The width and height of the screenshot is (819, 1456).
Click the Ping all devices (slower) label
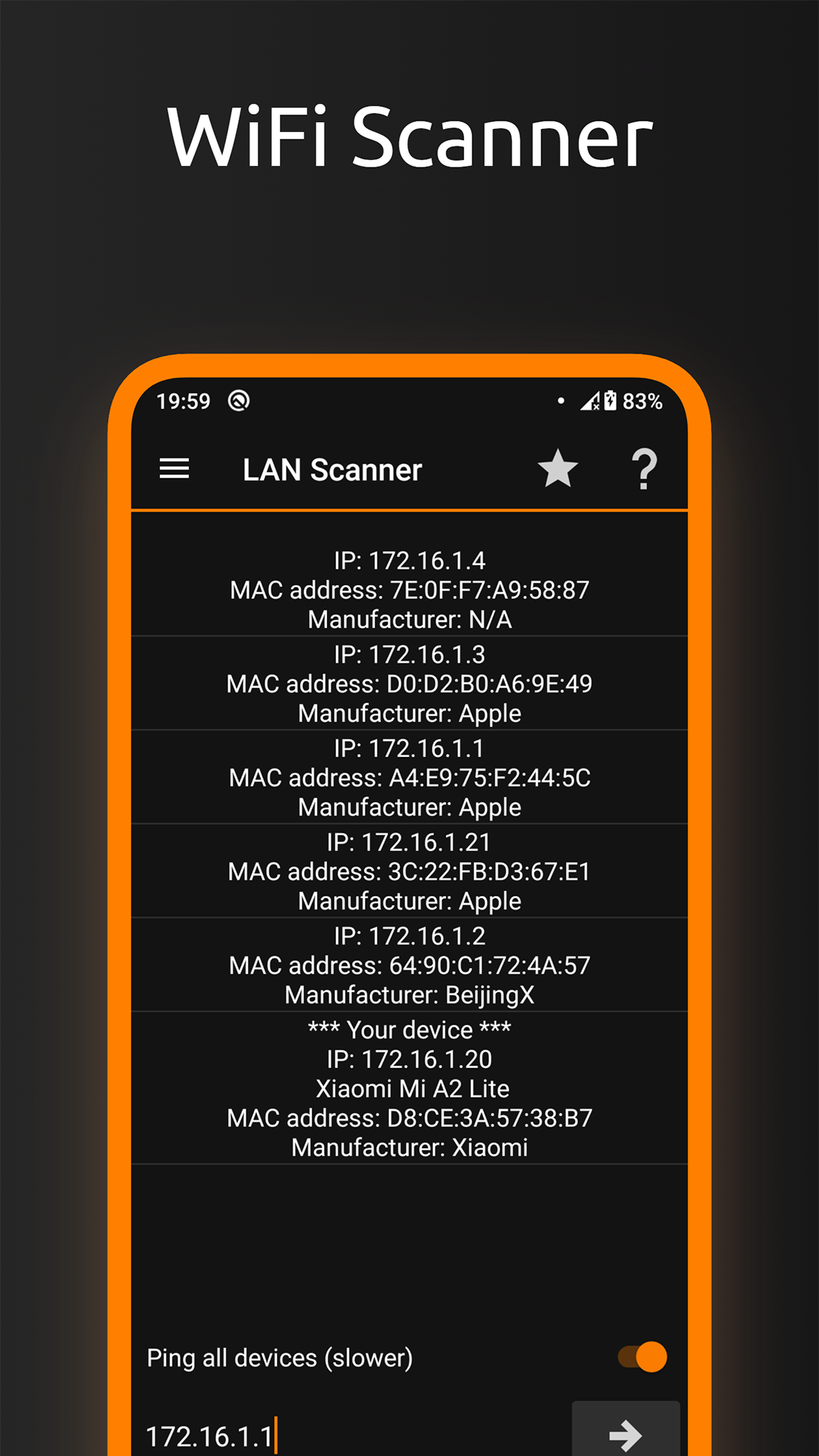click(279, 1357)
